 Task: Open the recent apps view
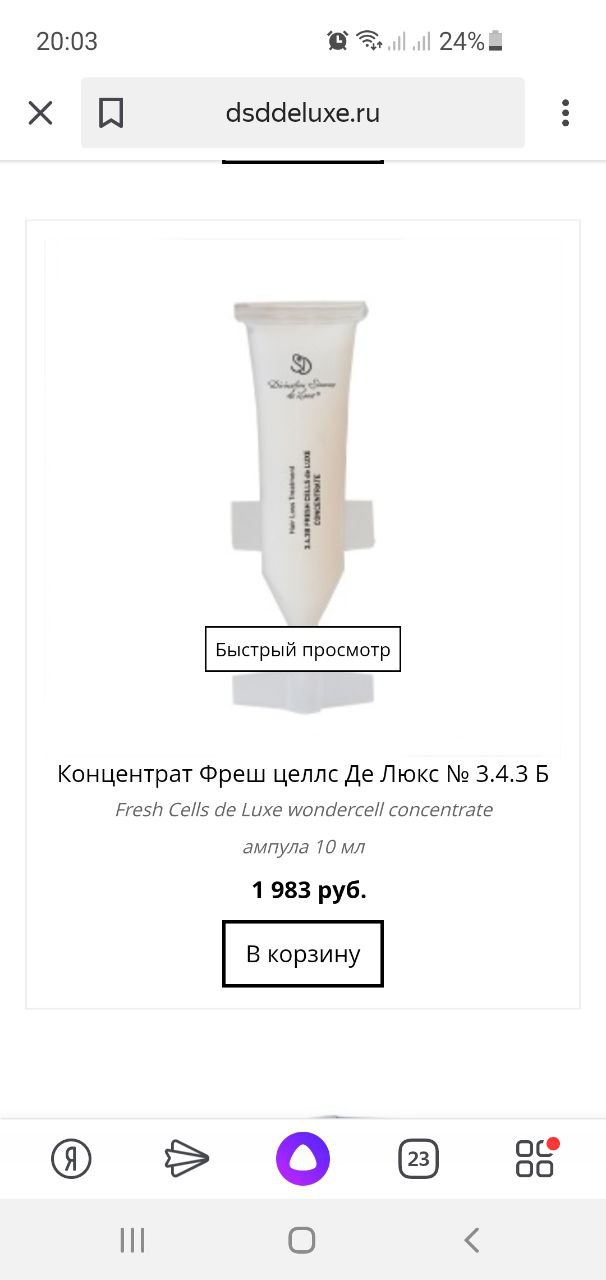(x=132, y=1241)
